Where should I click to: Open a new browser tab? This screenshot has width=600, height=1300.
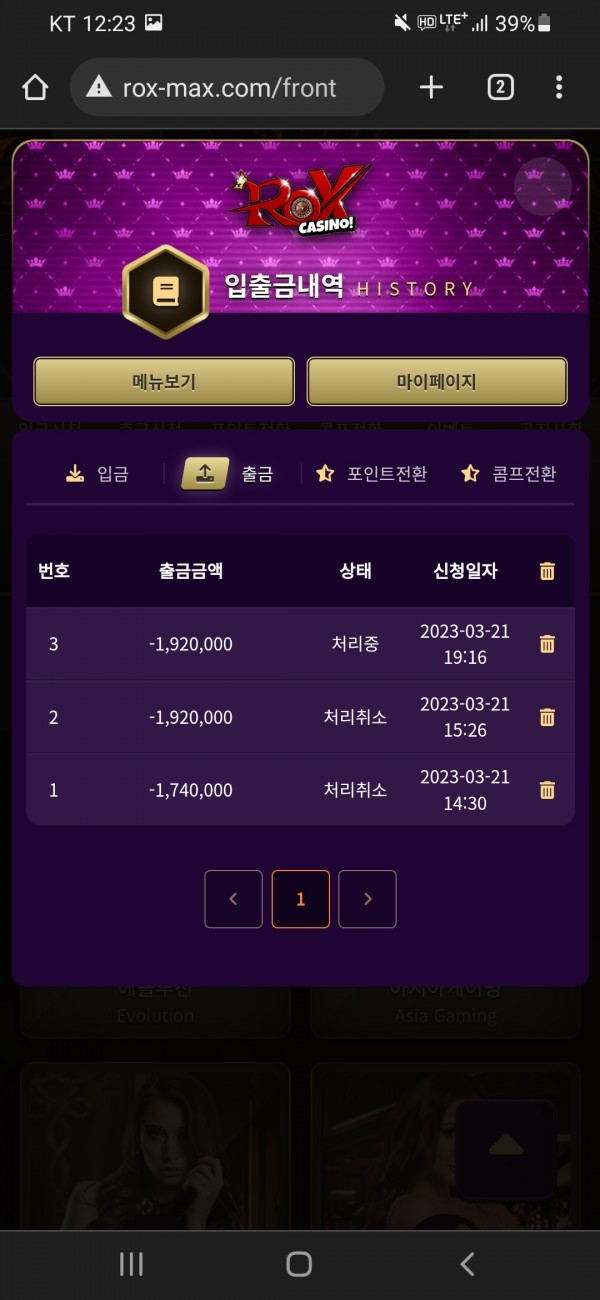click(431, 88)
